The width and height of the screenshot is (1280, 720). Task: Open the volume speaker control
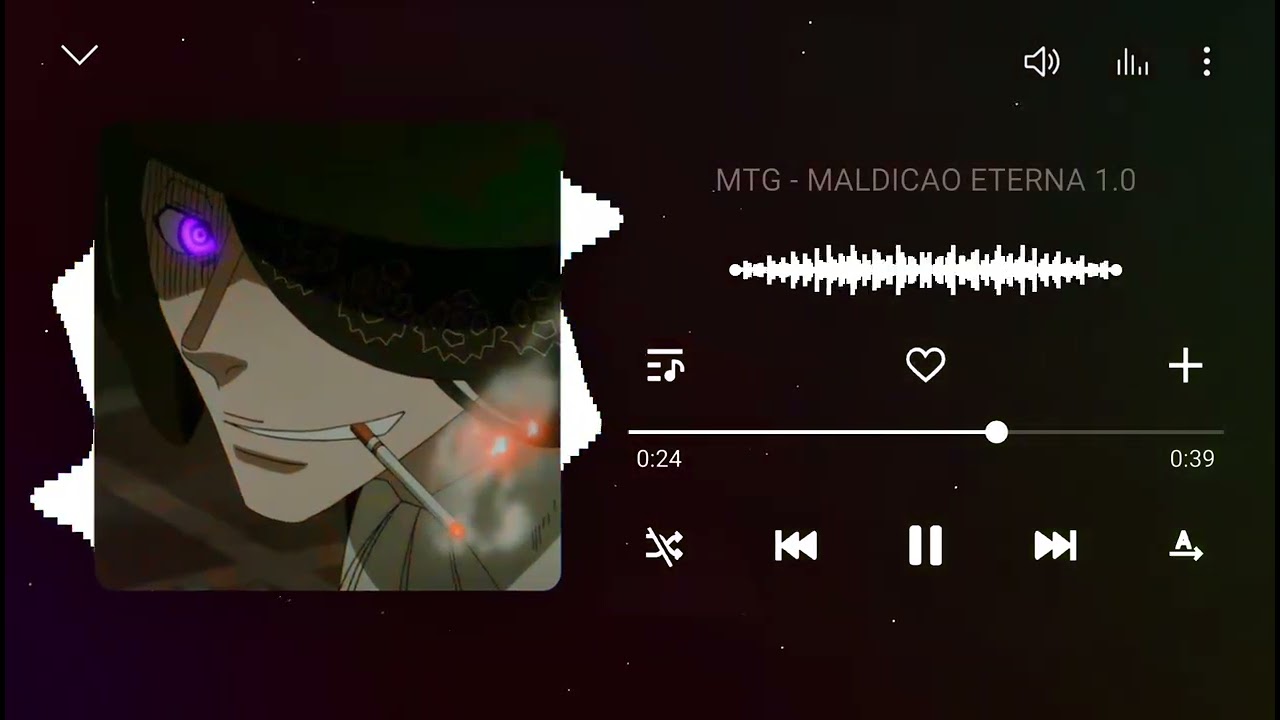coord(1041,63)
